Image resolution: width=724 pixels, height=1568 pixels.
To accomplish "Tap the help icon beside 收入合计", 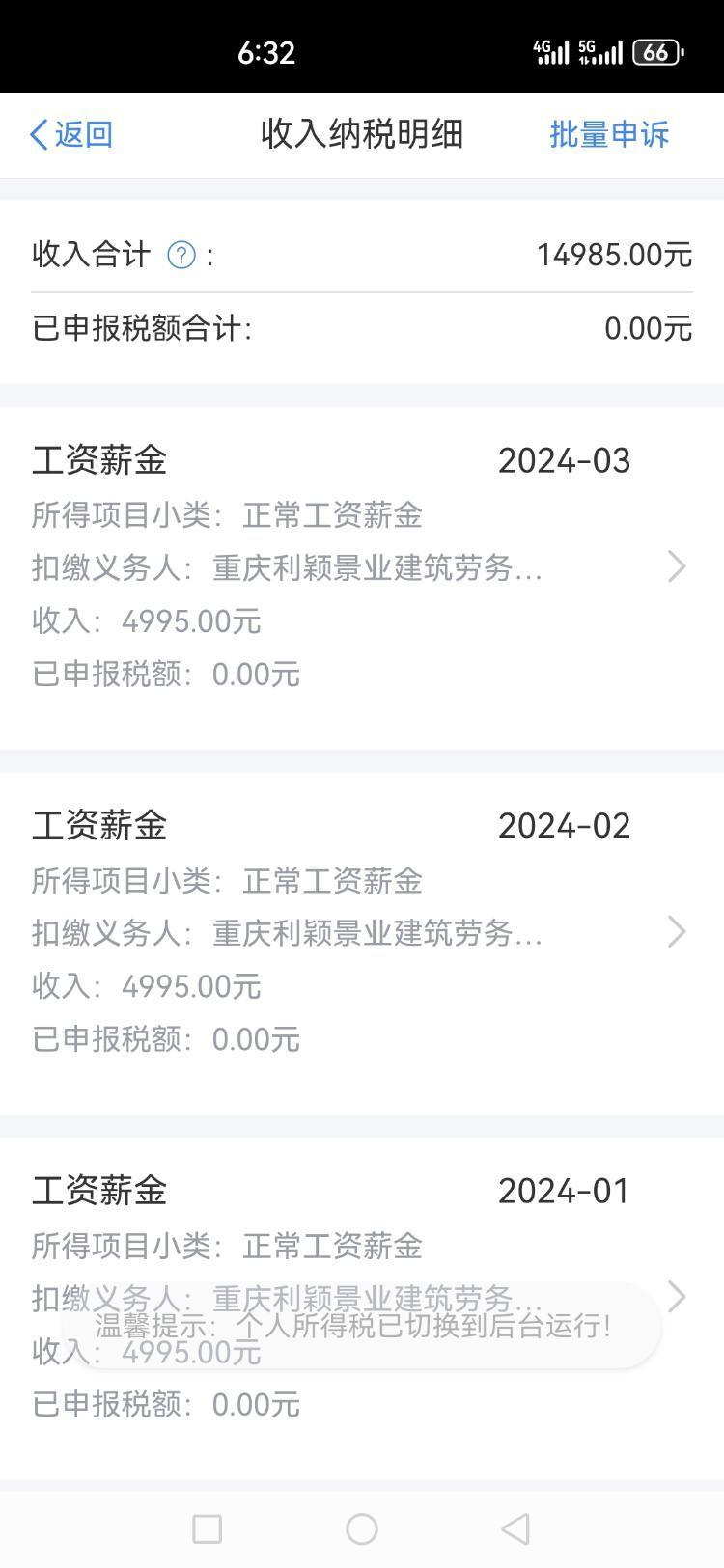I will point(181,255).
